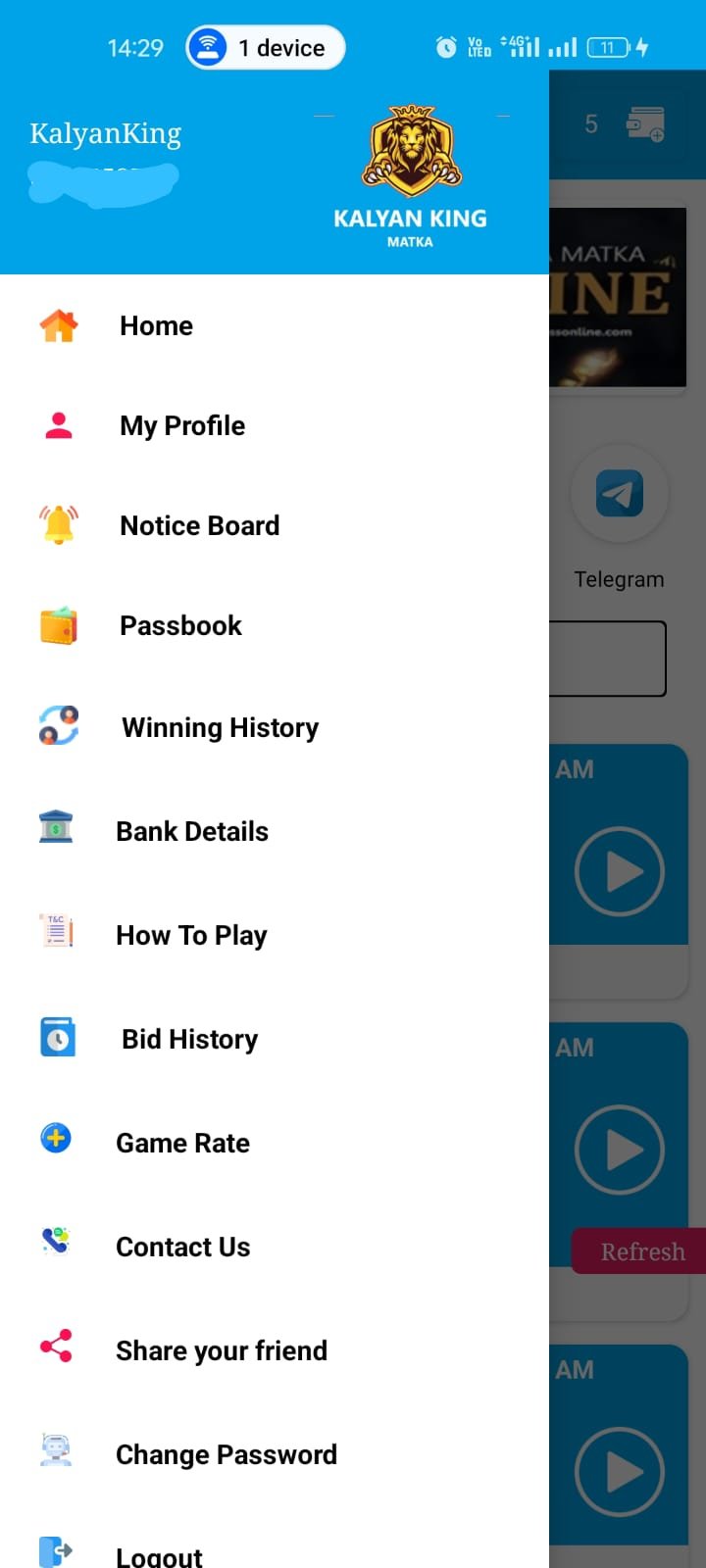The width and height of the screenshot is (706, 1568).
Task: Tap the Refresh button
Action: point(642,1251)
